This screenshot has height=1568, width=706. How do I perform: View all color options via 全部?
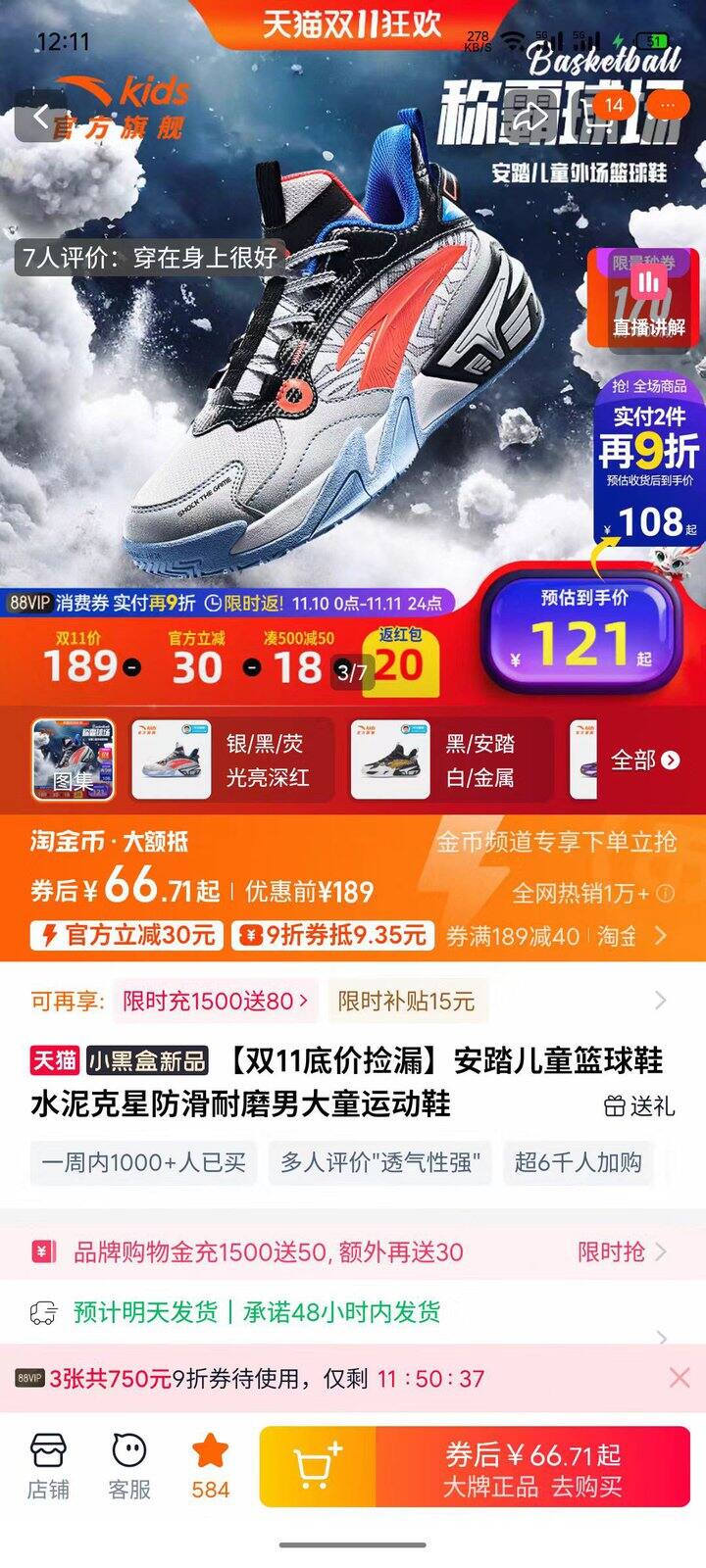coord(644,760)
